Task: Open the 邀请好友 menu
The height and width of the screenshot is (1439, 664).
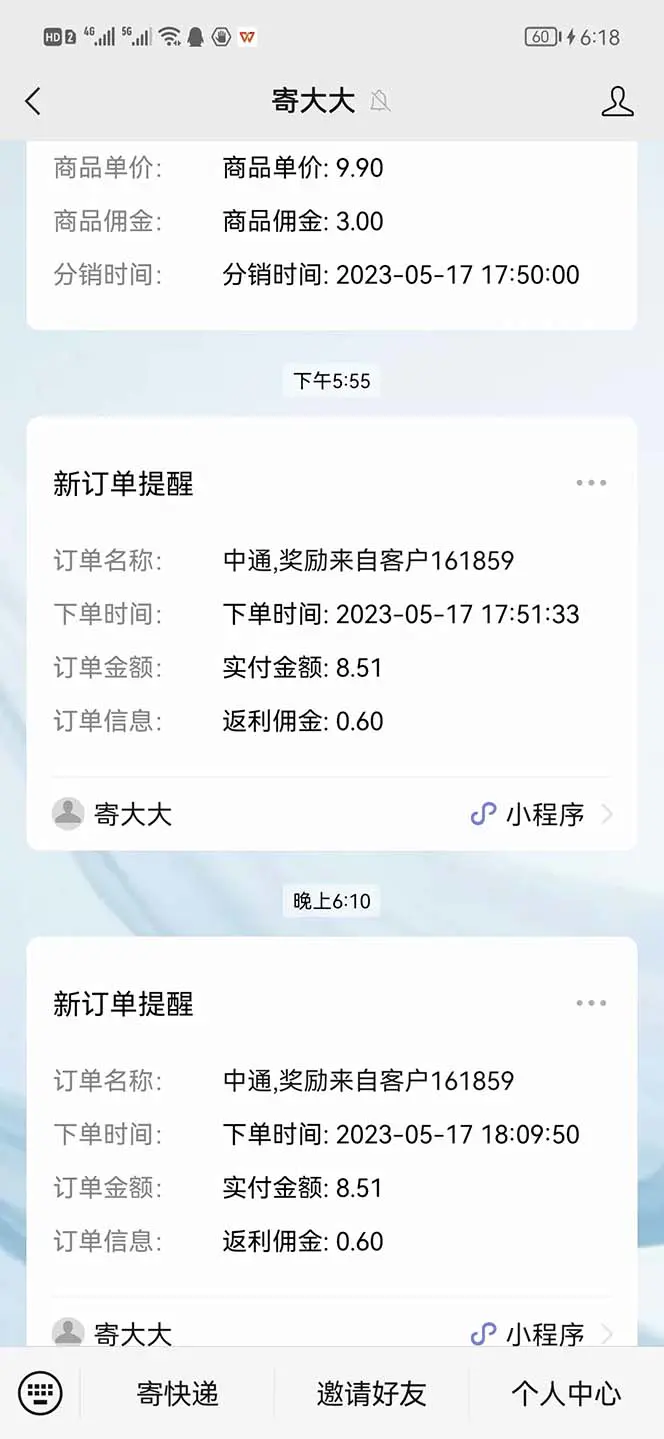Action: pyautogui.click(x=371, y=1393)
